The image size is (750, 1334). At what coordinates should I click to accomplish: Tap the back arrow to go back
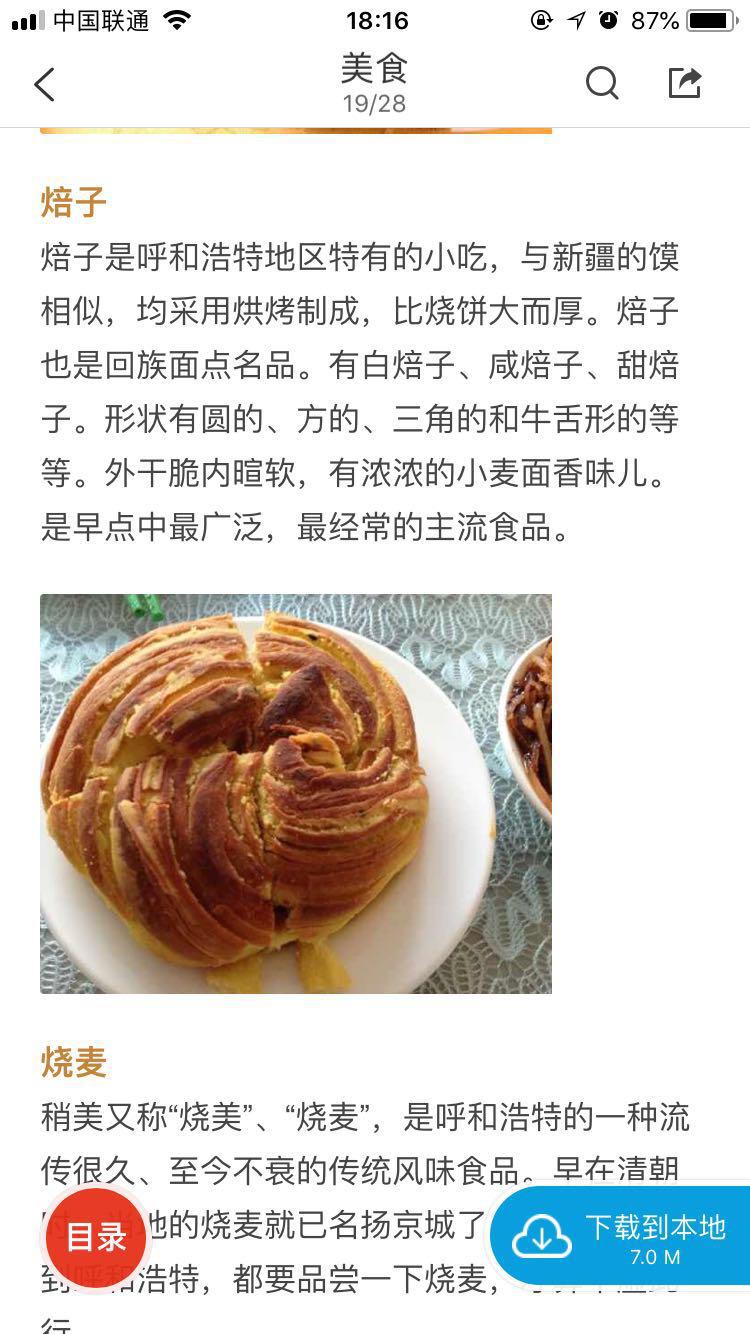pos(44,84)
